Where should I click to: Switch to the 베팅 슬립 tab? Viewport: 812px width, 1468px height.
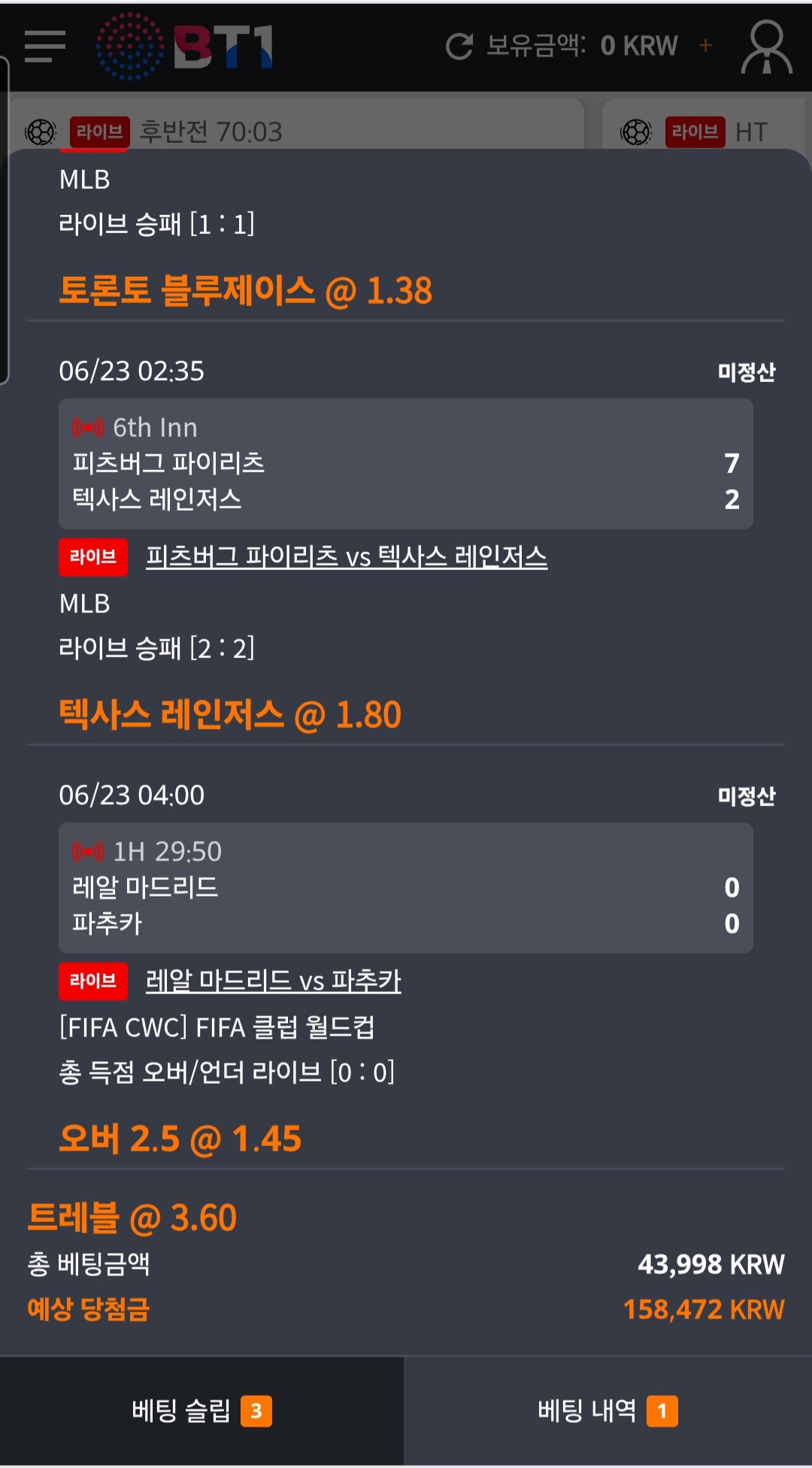201,1411
